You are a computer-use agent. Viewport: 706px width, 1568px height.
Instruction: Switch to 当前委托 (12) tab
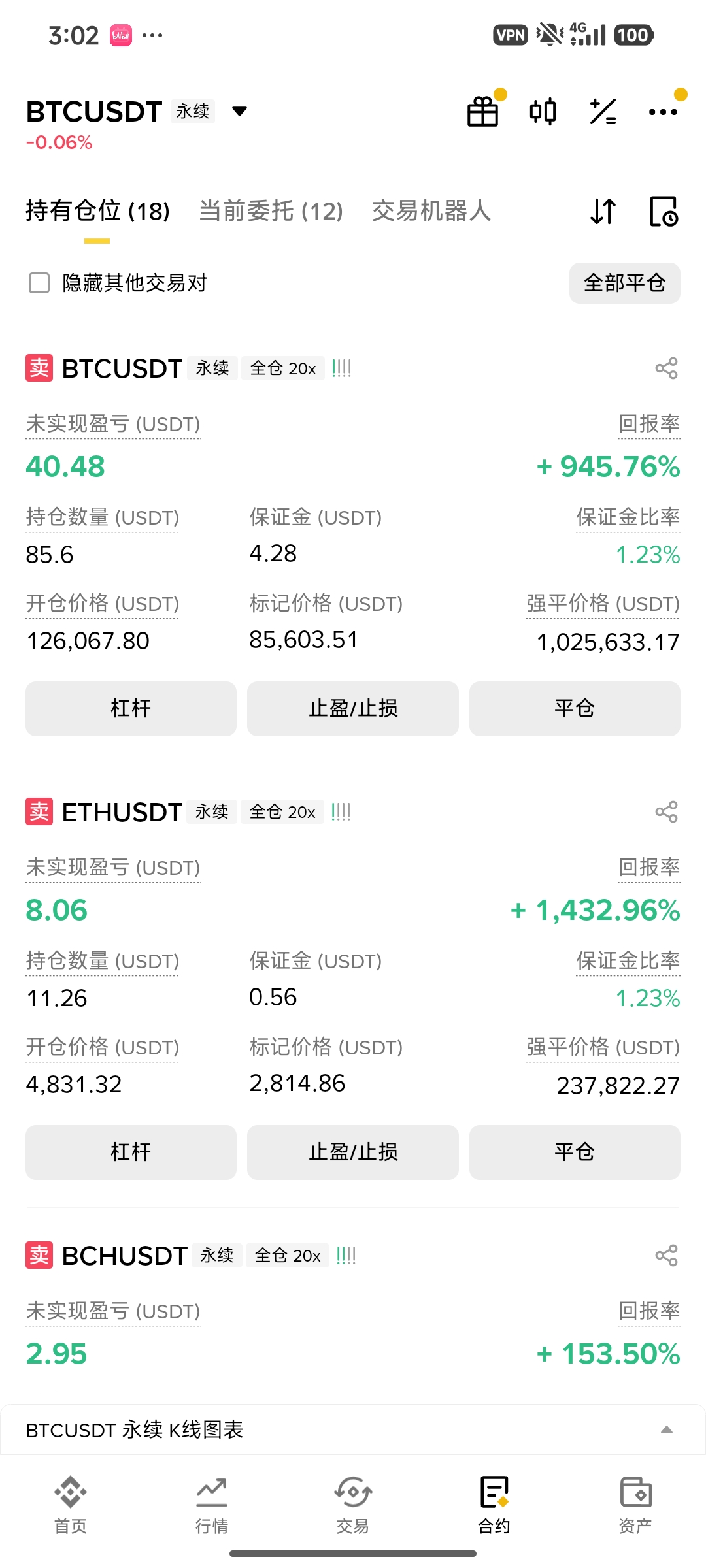tap(271, 211)
